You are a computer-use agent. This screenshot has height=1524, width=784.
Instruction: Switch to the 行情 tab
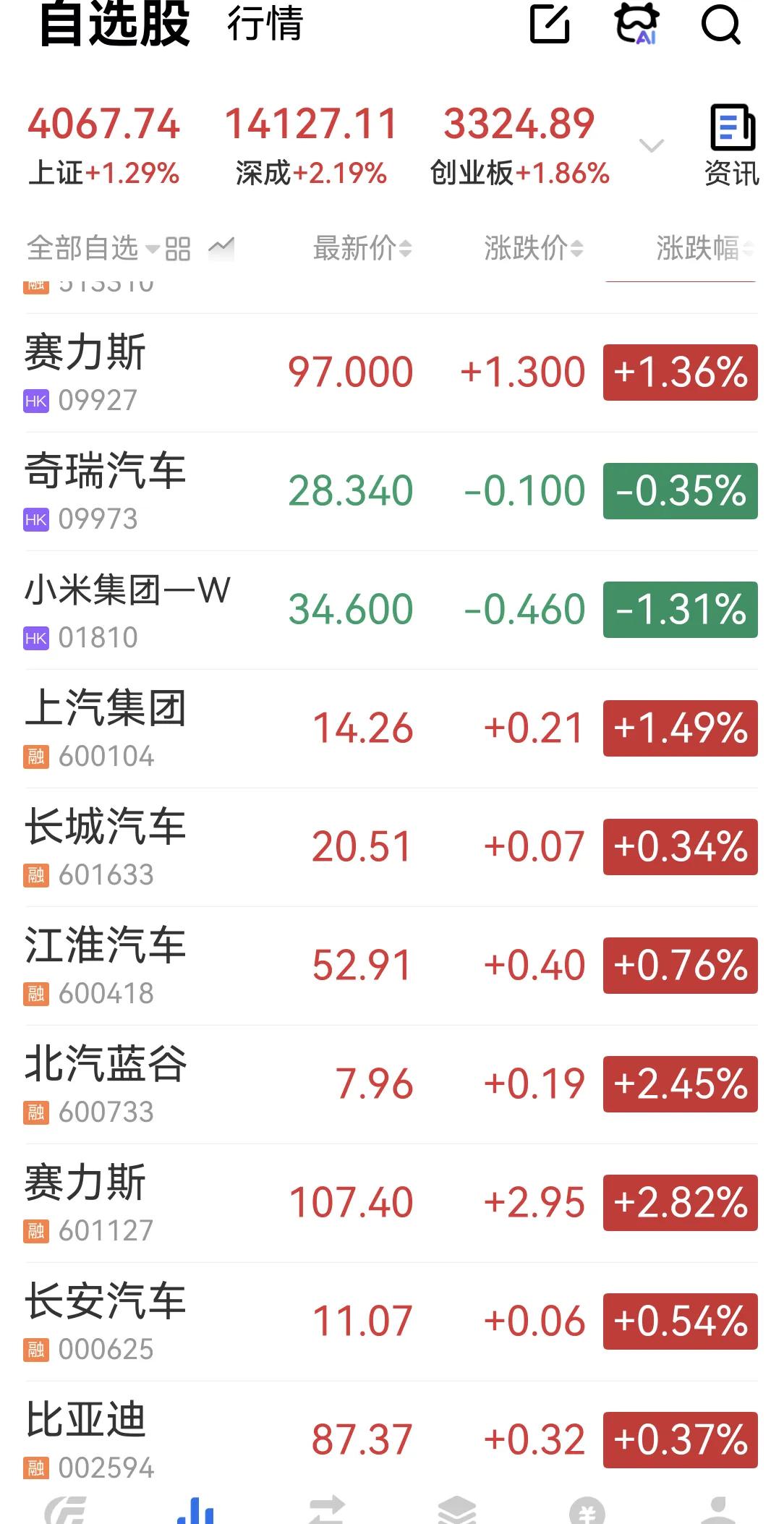click(x=265, y=24)
